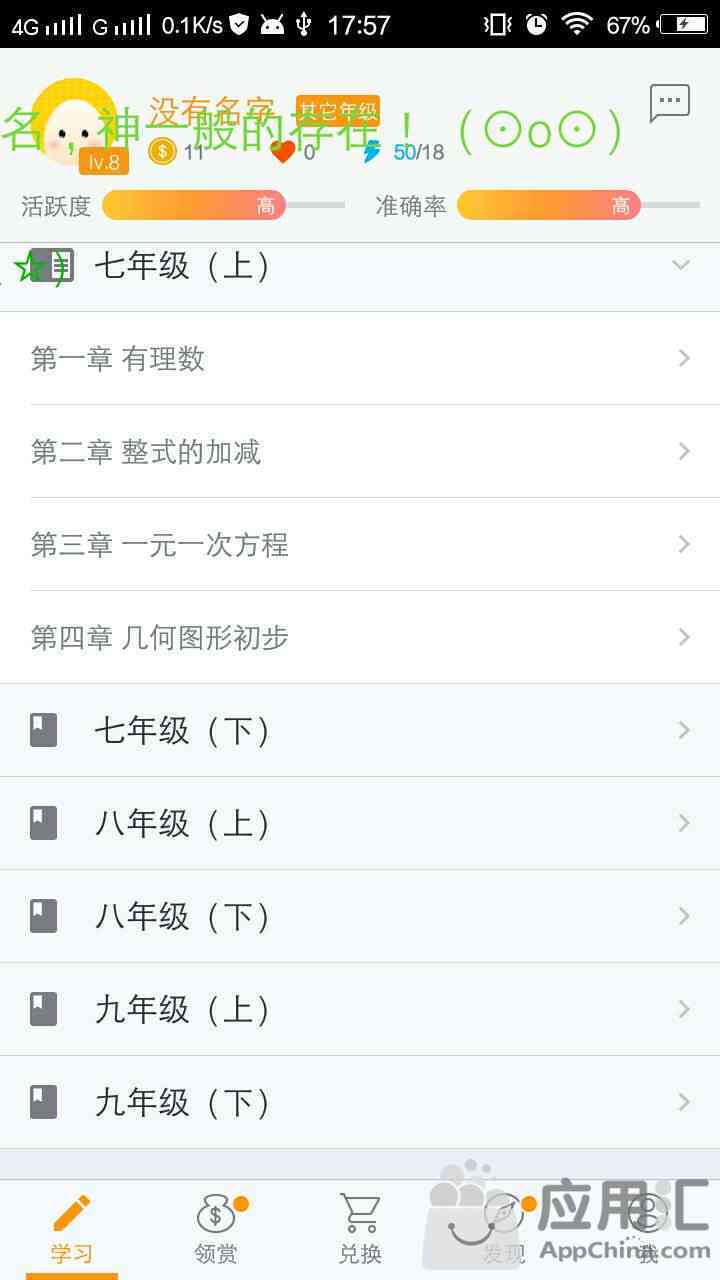
Task: Switch to the 发现 tab
Action: click(504, 1230)
